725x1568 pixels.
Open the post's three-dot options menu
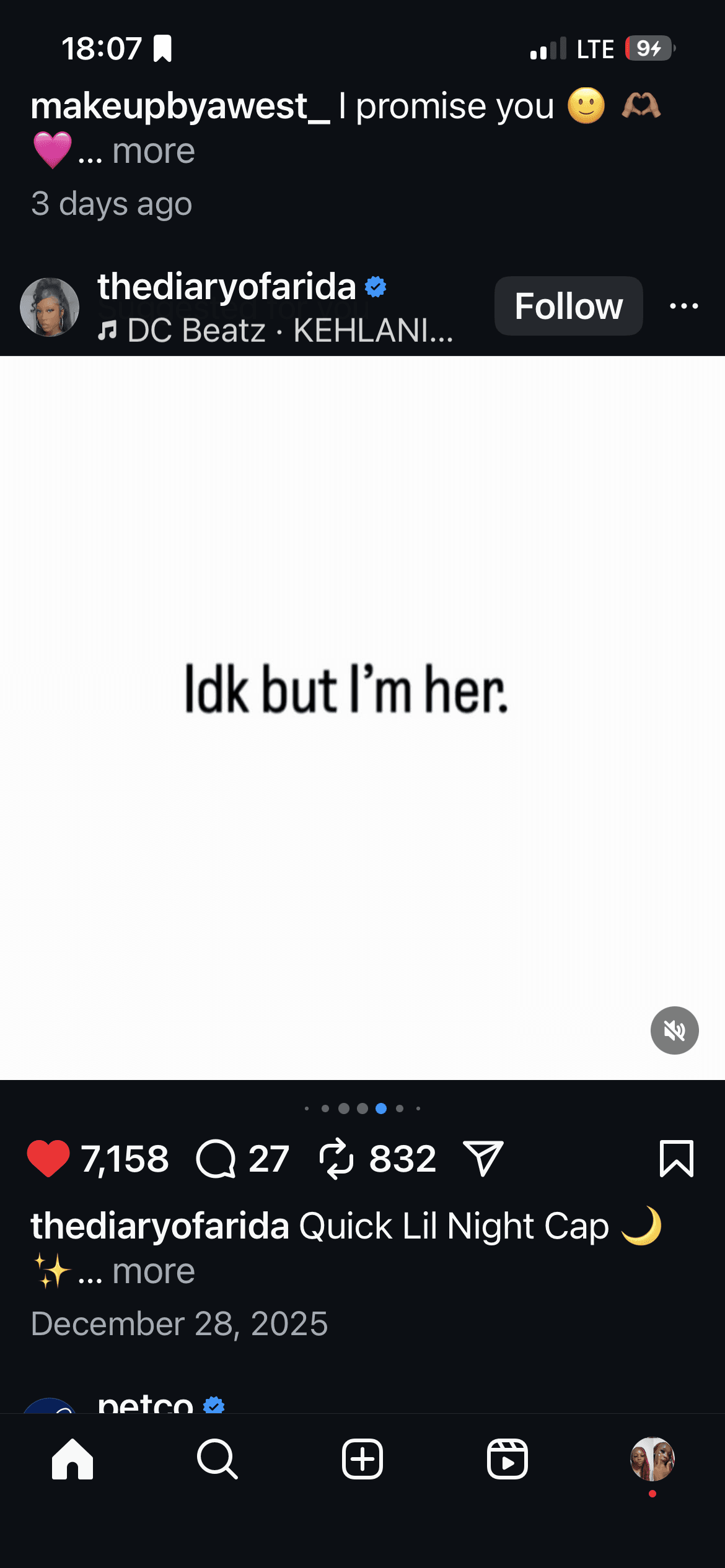tap(684, 306)
